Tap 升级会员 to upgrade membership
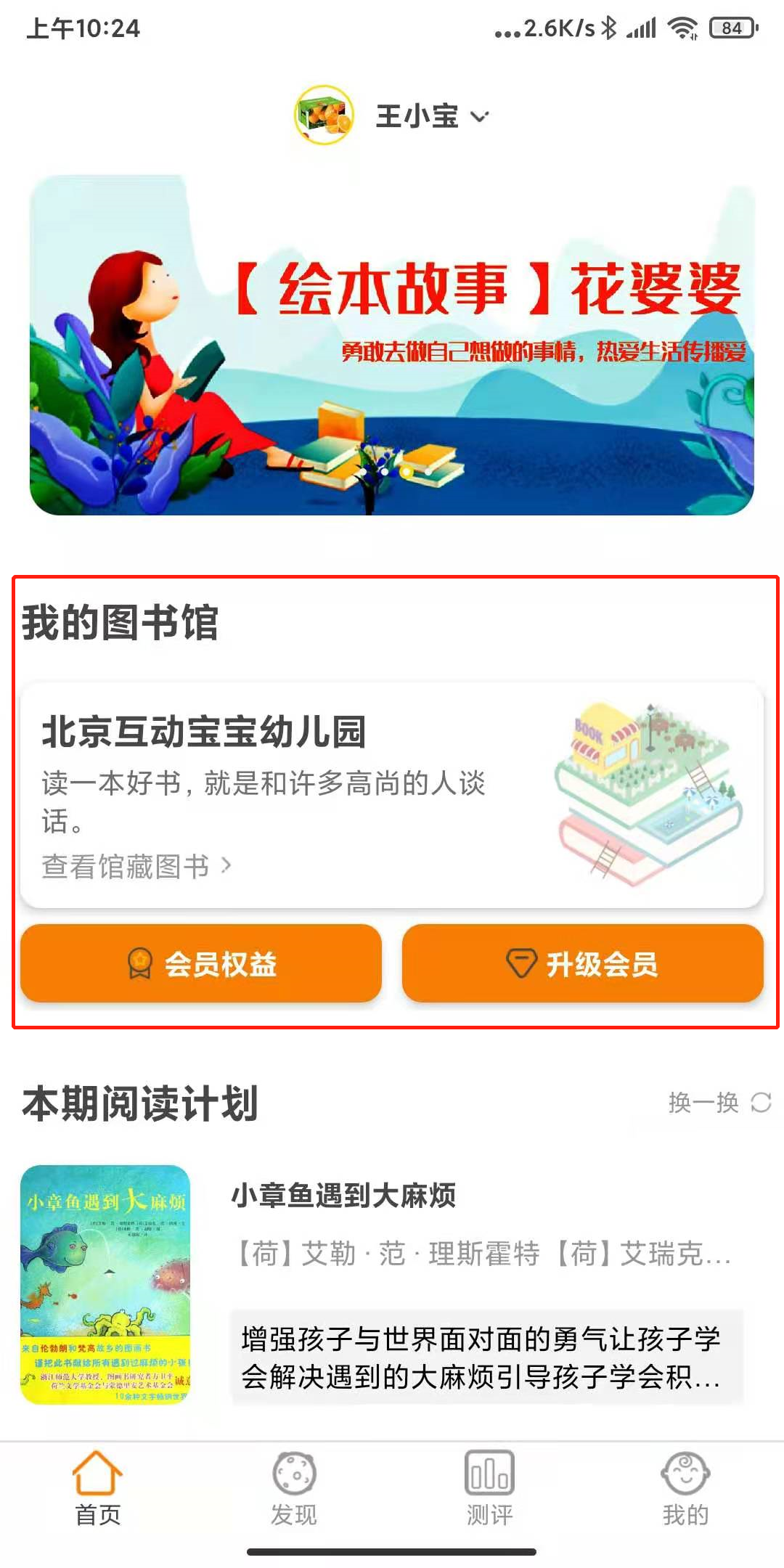 click(x=583, y=964)
